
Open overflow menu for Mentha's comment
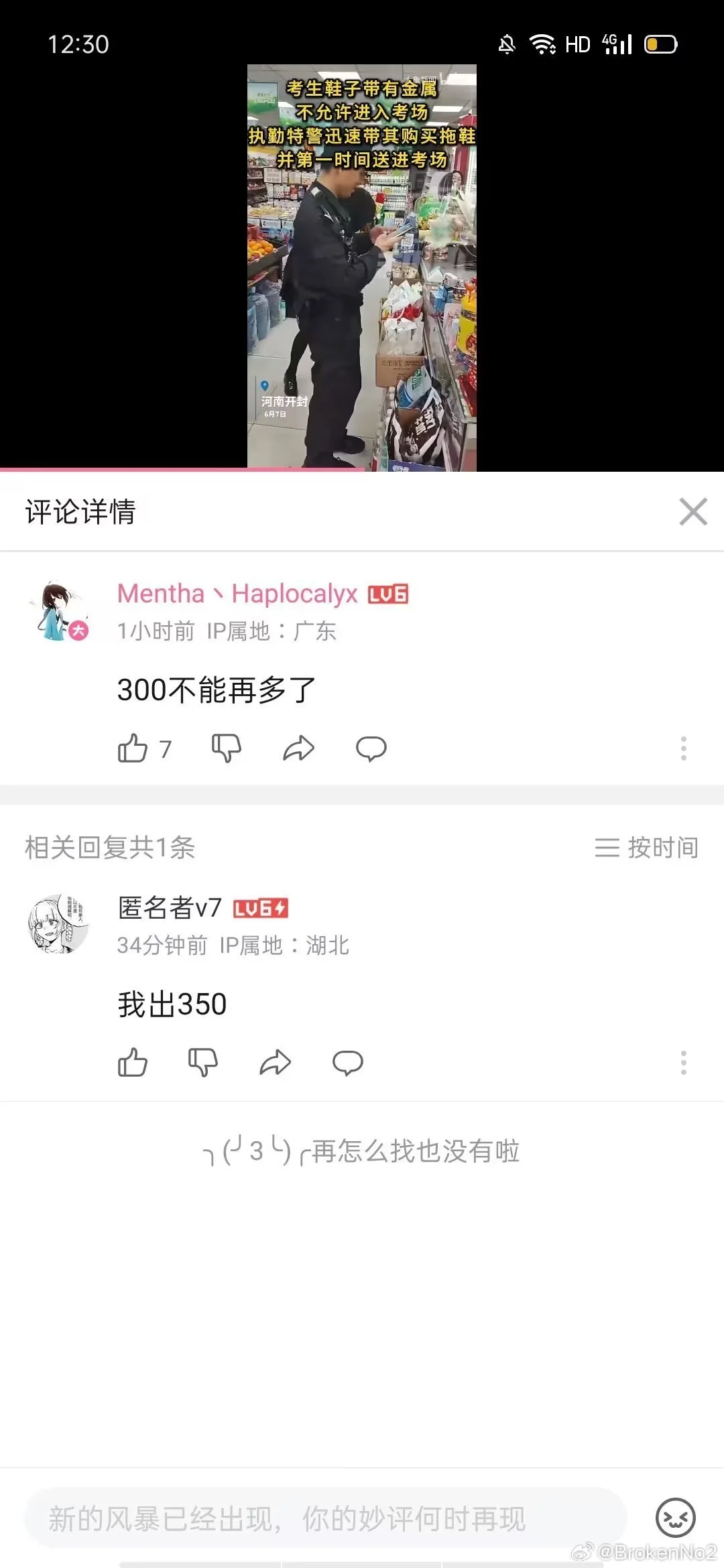(x=683, y=748)
